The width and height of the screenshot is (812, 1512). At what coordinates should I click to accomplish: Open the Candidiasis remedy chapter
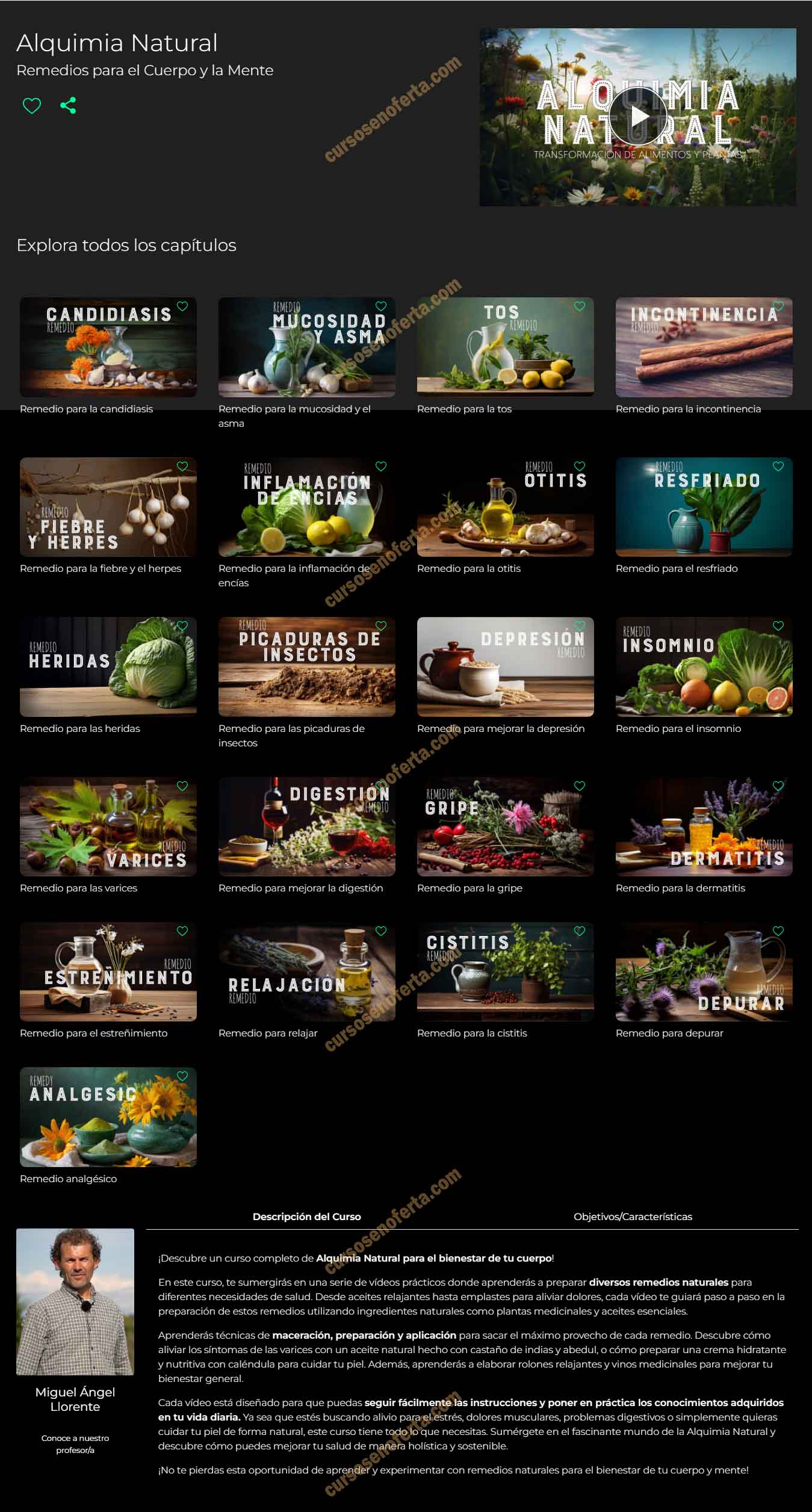[x=108, y=347]
